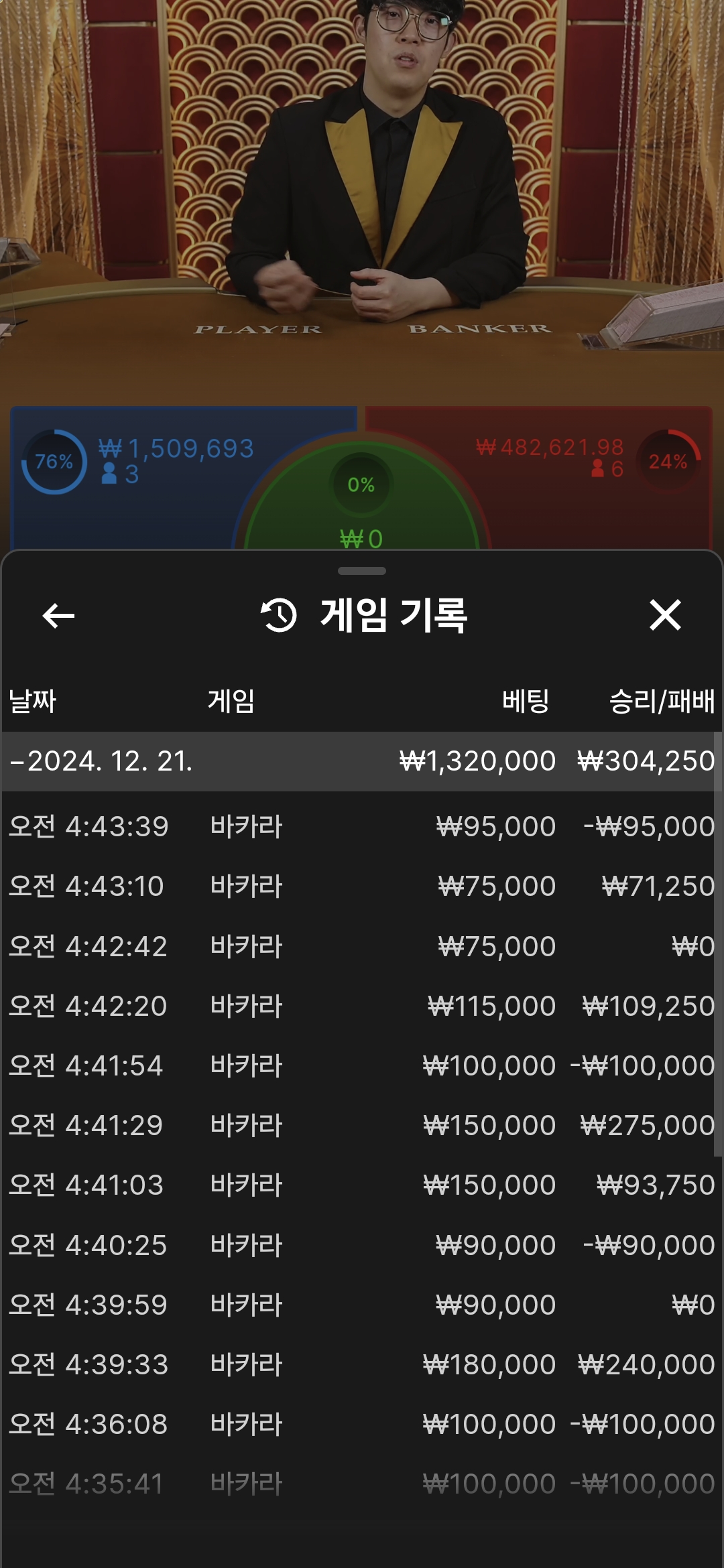View the 4:41:29 round with ₩275,000 win
Viewport: 724px width, 1568px height.
[362, 1125]
